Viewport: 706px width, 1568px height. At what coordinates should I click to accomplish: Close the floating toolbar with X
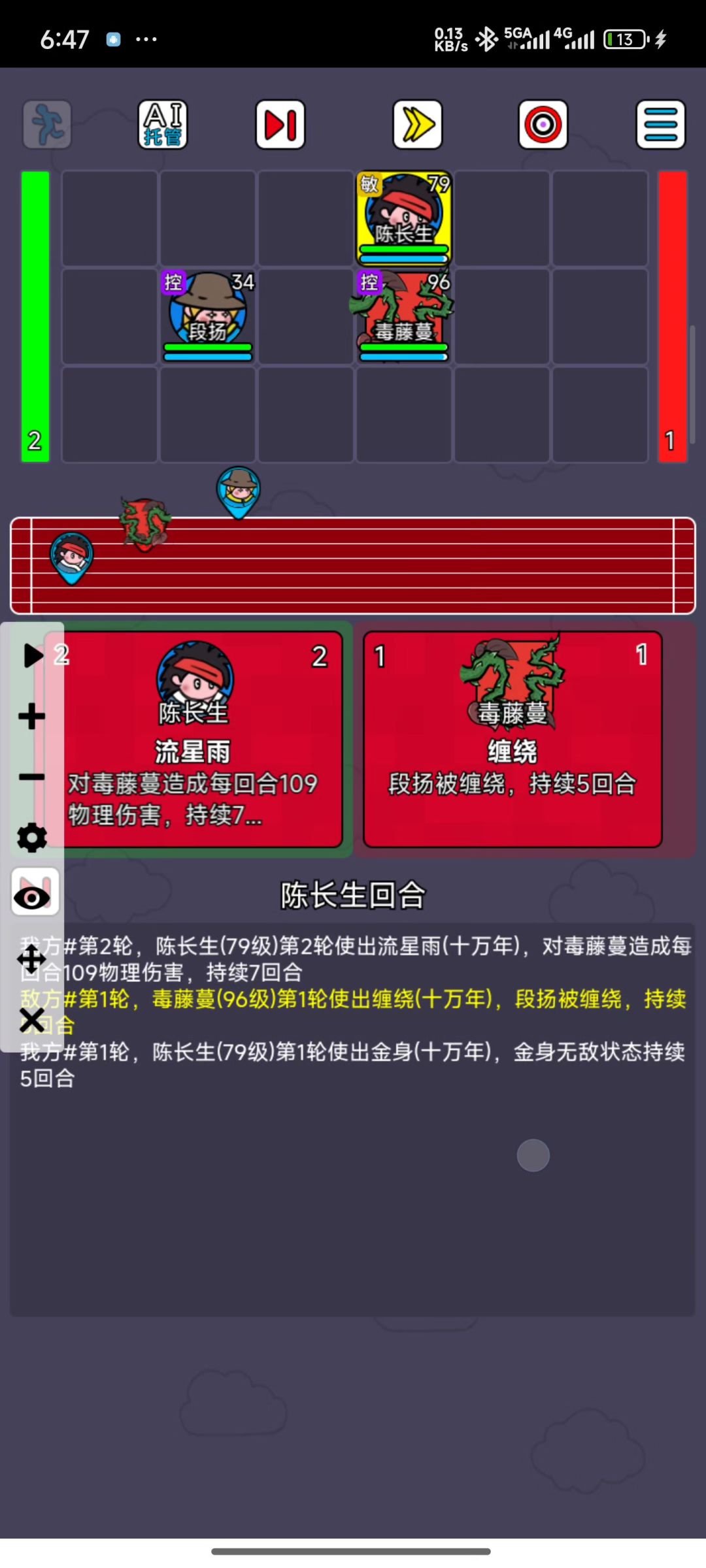31,1020
